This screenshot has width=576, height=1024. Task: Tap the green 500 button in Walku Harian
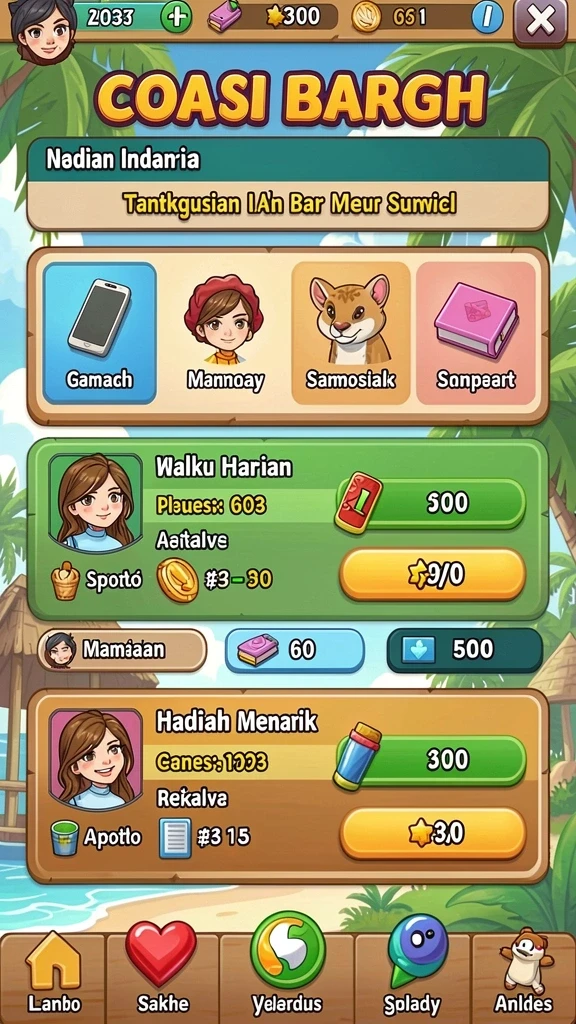click(432, 503)
